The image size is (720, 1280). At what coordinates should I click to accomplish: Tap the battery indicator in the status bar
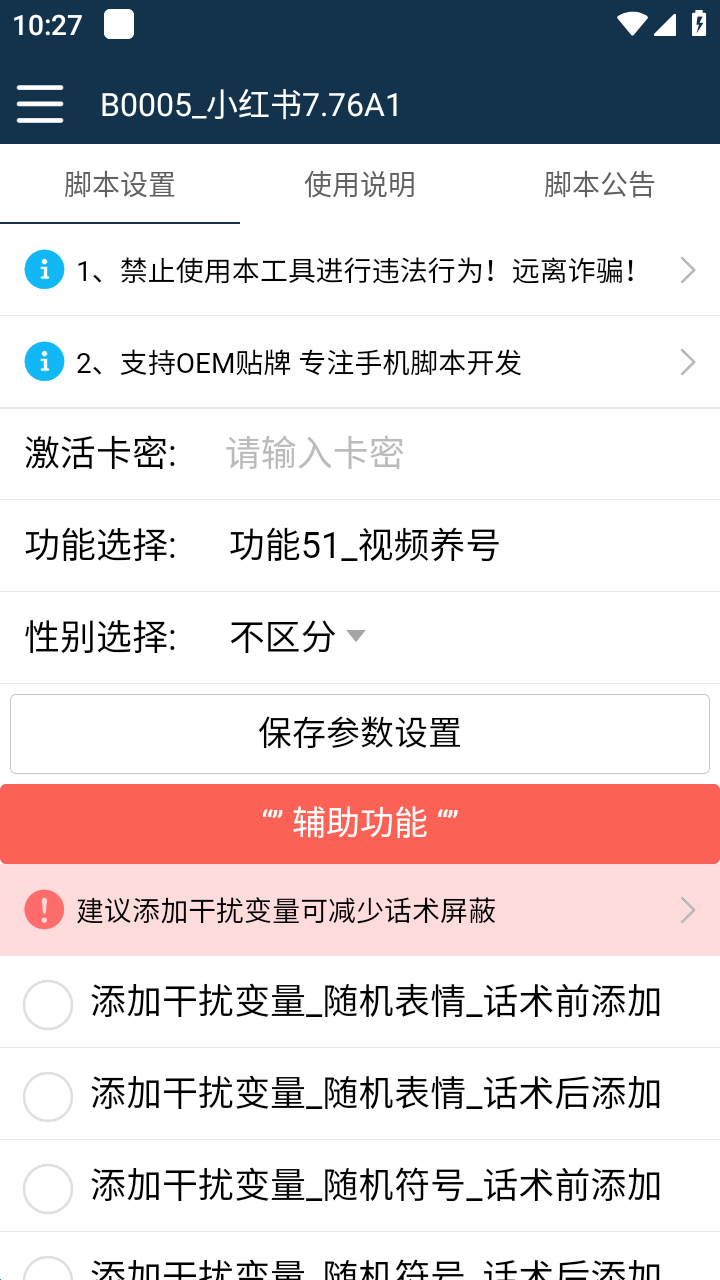click(700, 24)
